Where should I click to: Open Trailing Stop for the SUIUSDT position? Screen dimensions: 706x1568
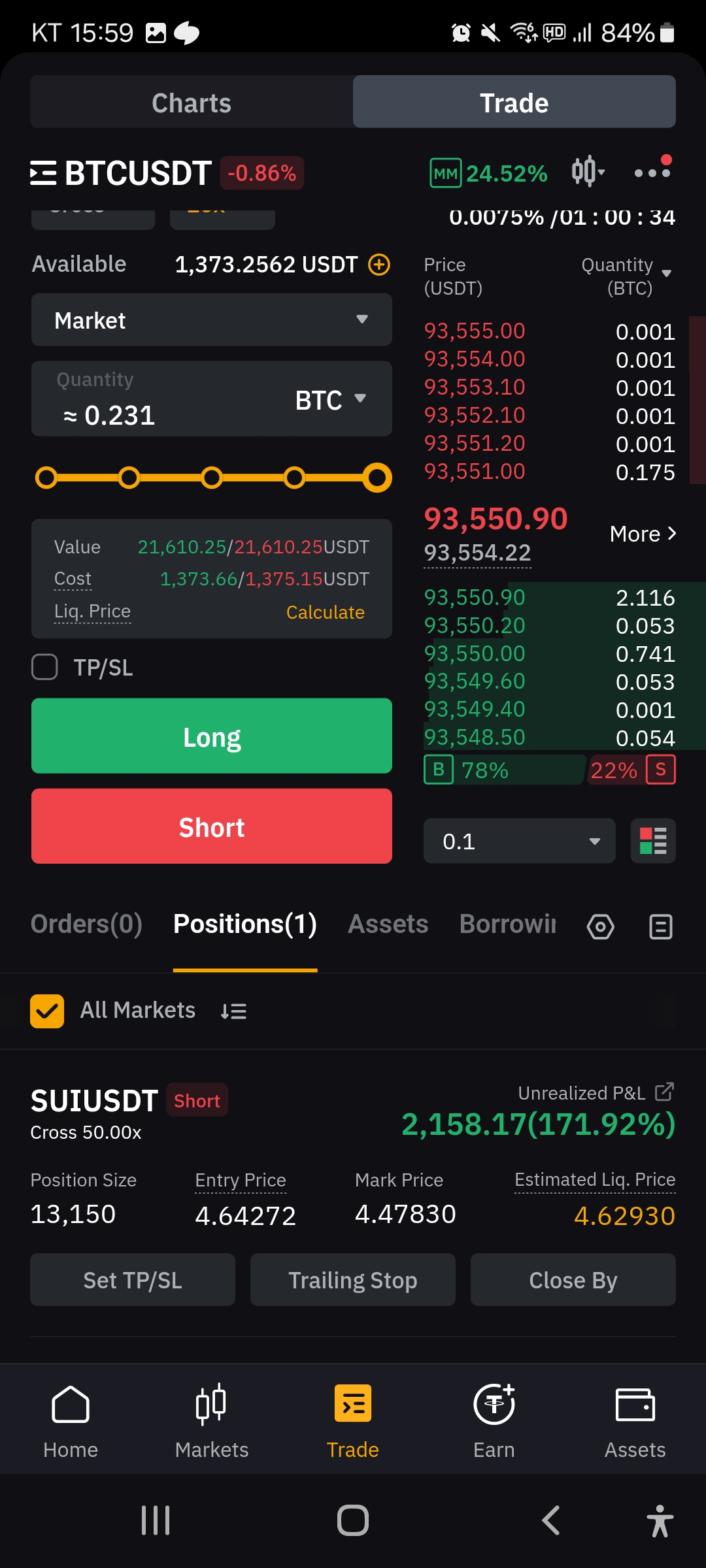point(352,1280)
